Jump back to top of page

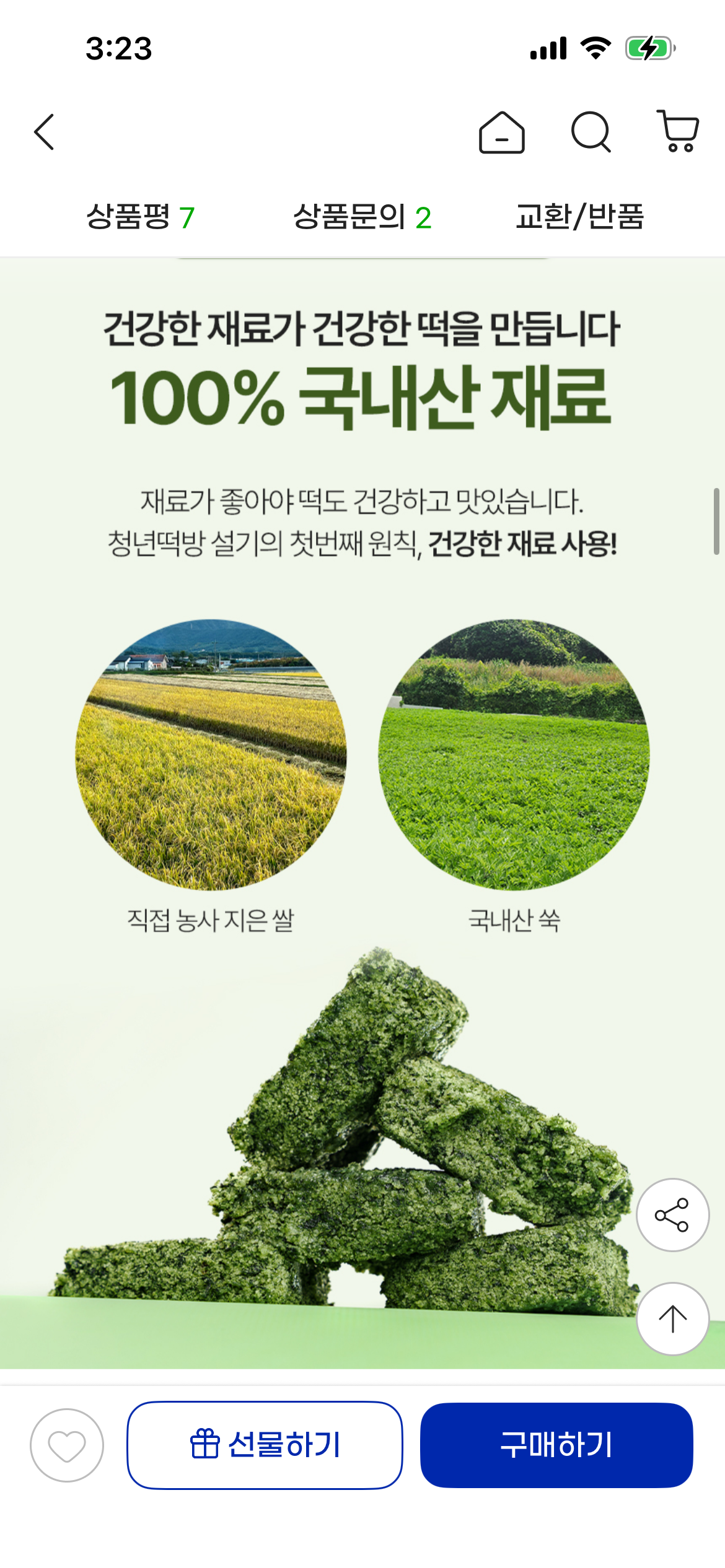tap(672, 1318)
